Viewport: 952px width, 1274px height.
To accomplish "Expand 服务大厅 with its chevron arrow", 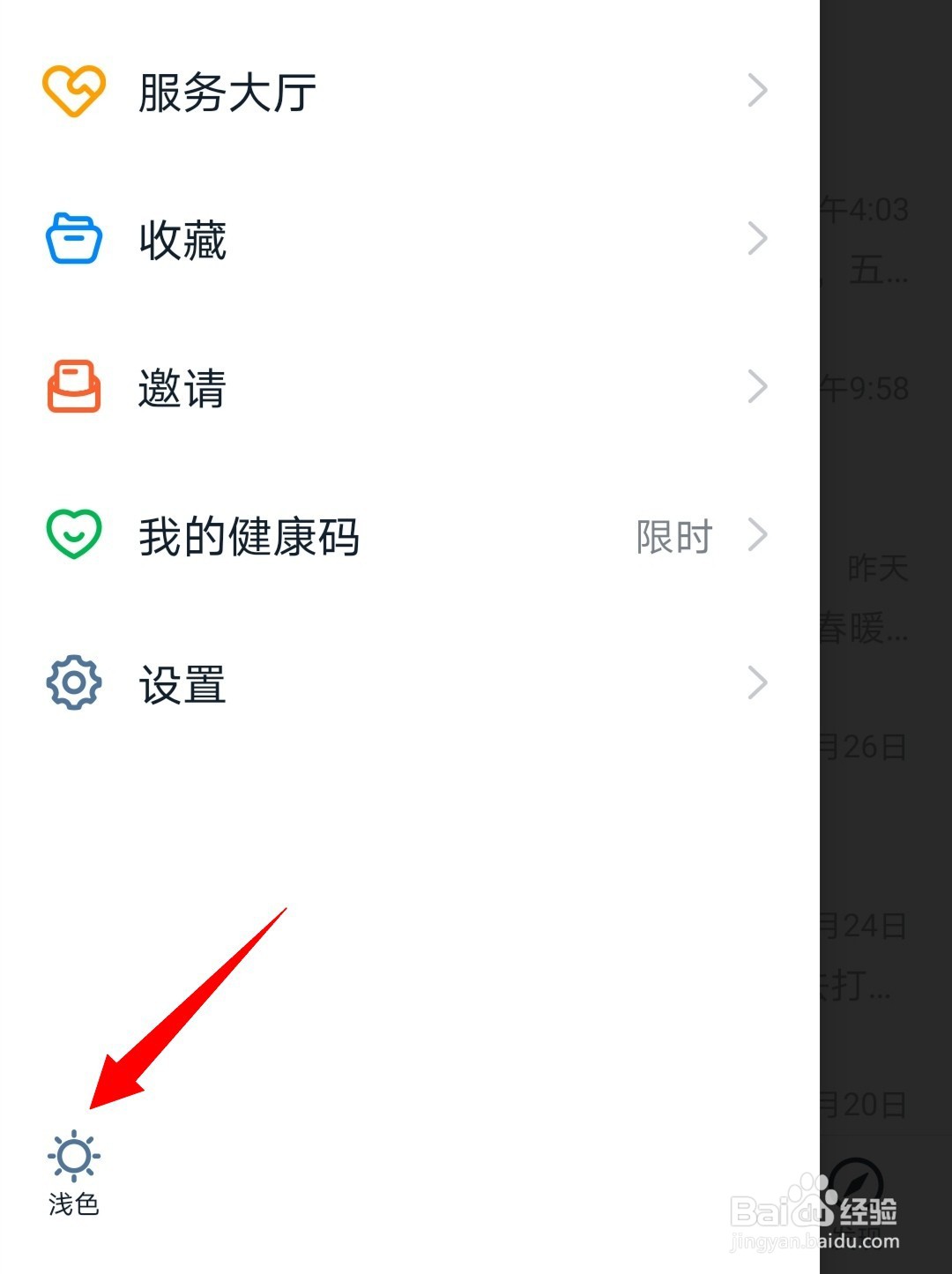I will coord(758,91).
